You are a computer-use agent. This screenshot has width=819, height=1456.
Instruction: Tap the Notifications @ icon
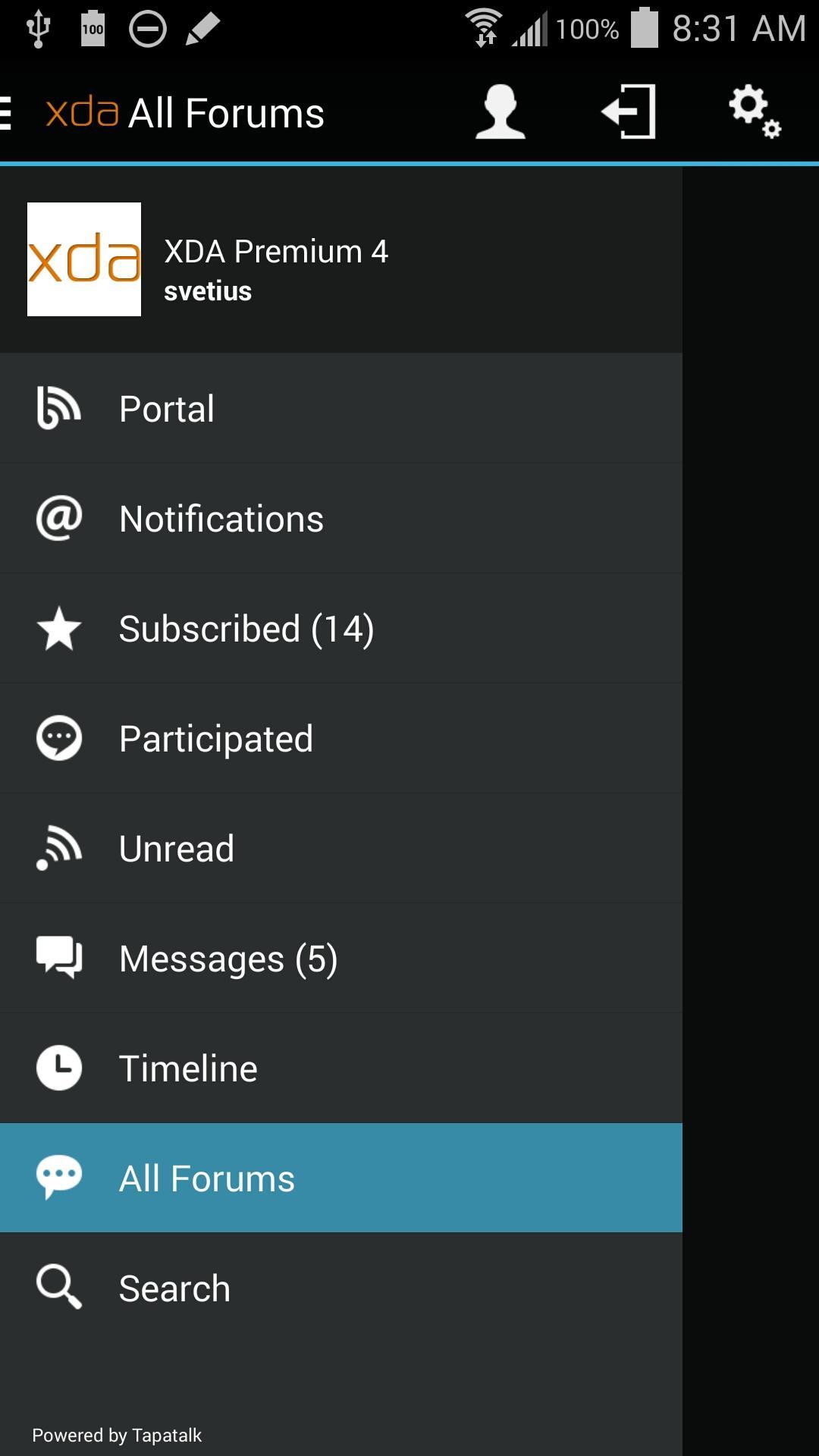pyautogui.click(x=59, y=517)
